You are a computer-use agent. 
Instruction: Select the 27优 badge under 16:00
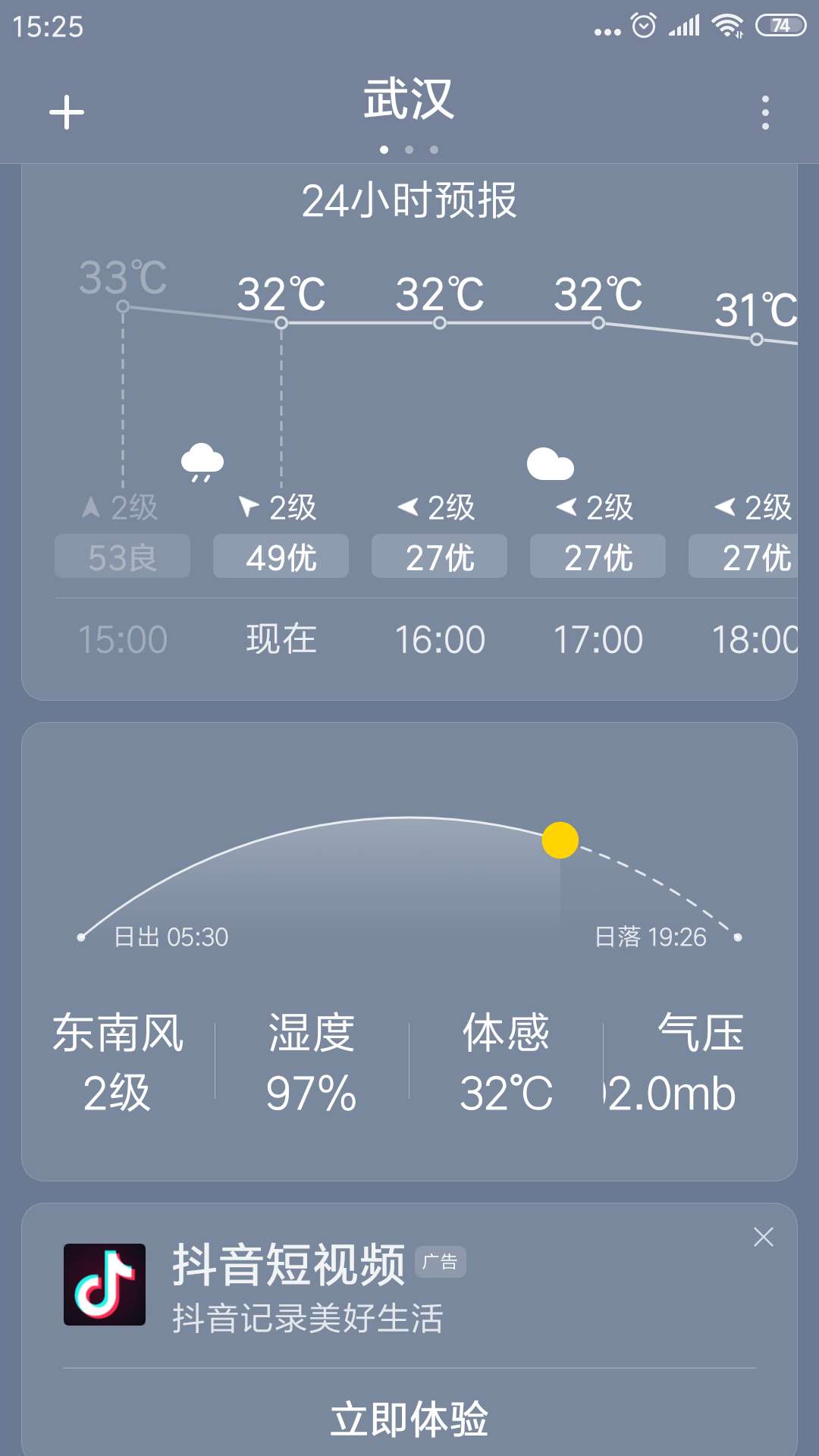[x=438, y=556]
